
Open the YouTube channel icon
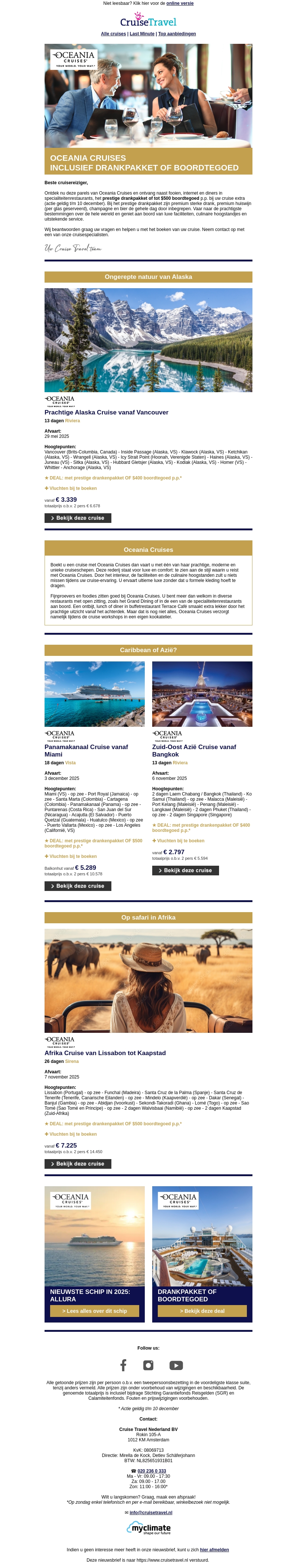(176, 1365)
